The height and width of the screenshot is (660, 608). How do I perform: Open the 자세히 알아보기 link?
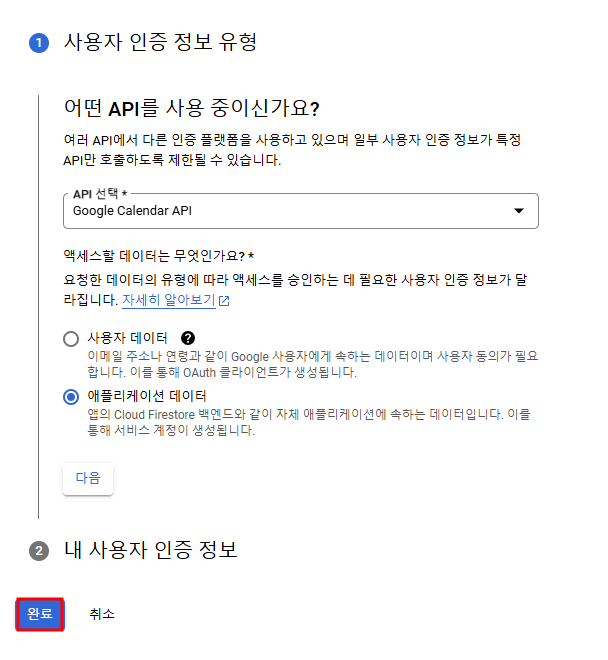pyautogui.click(x=175, y=300)
